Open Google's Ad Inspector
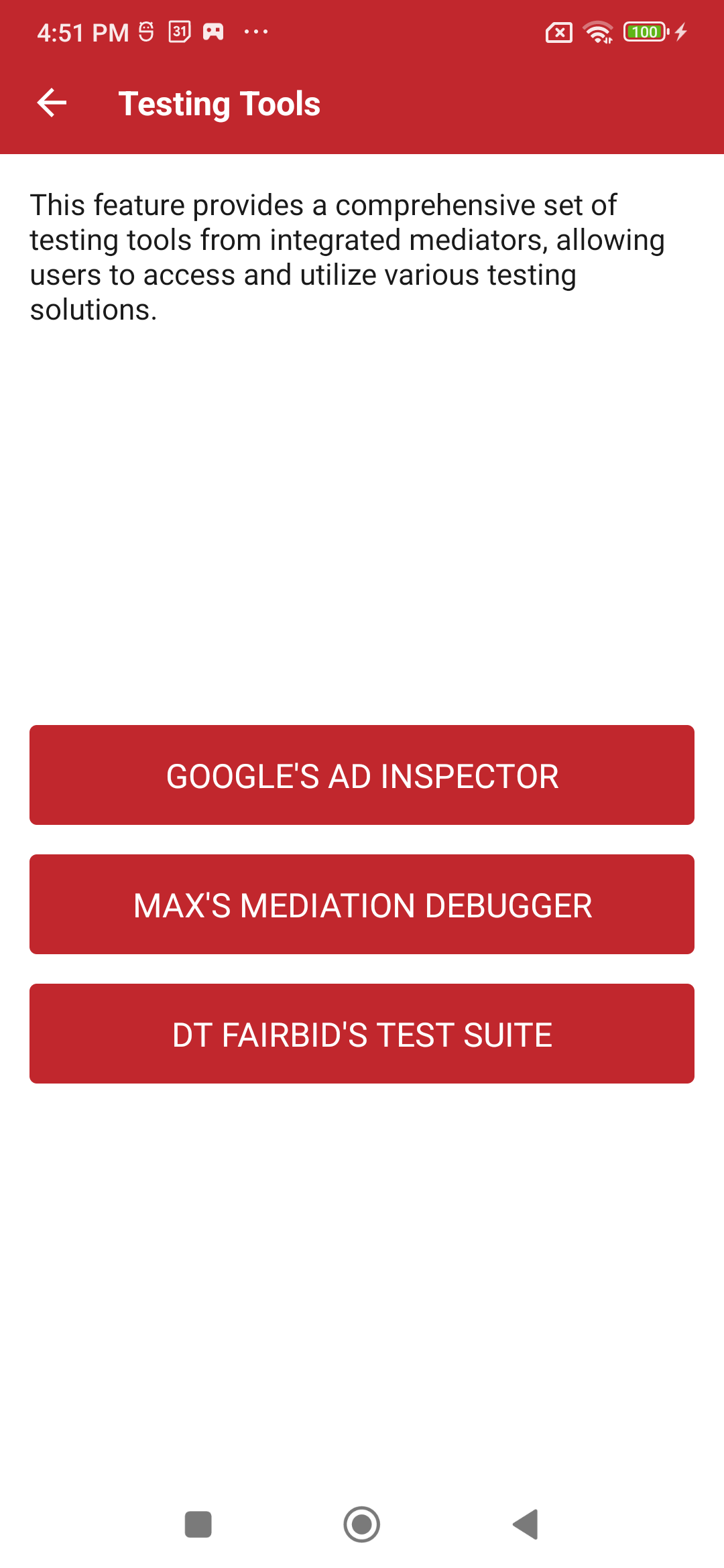724x1568 pixels. (362, 775)
